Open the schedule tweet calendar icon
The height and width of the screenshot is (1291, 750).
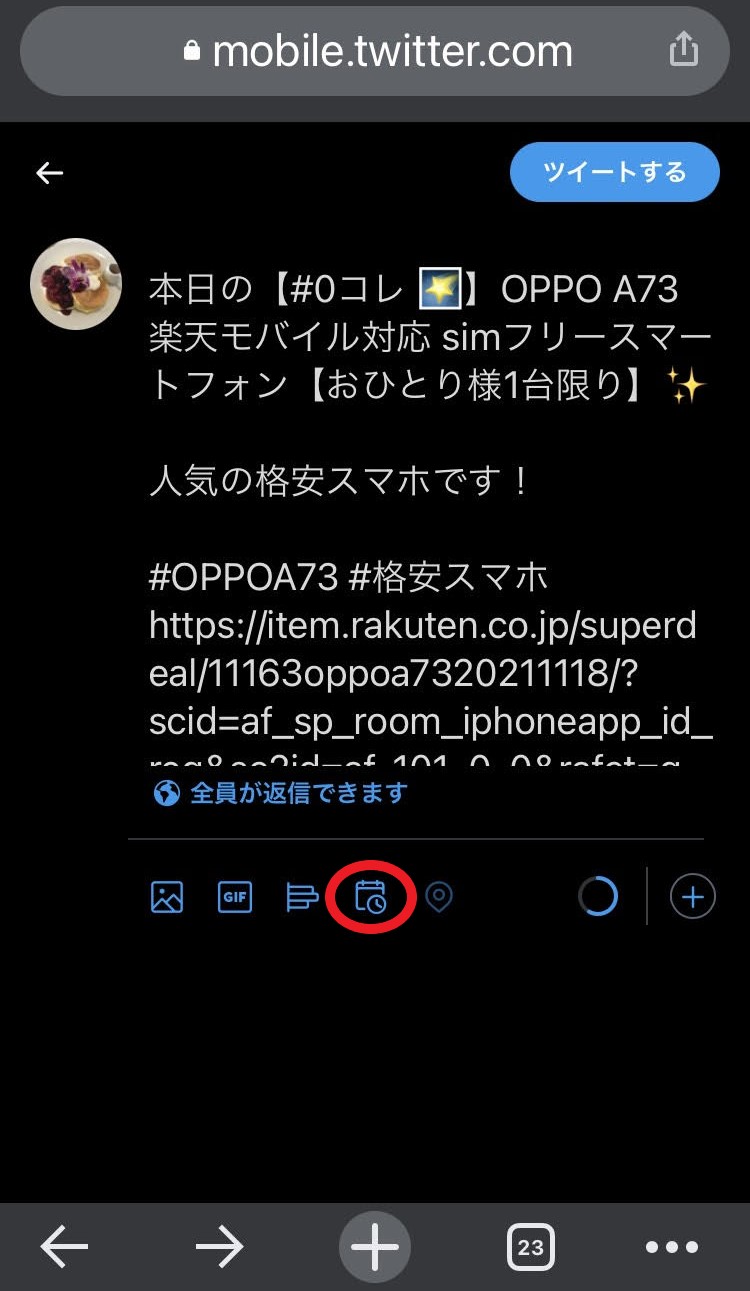coord(371,897)
